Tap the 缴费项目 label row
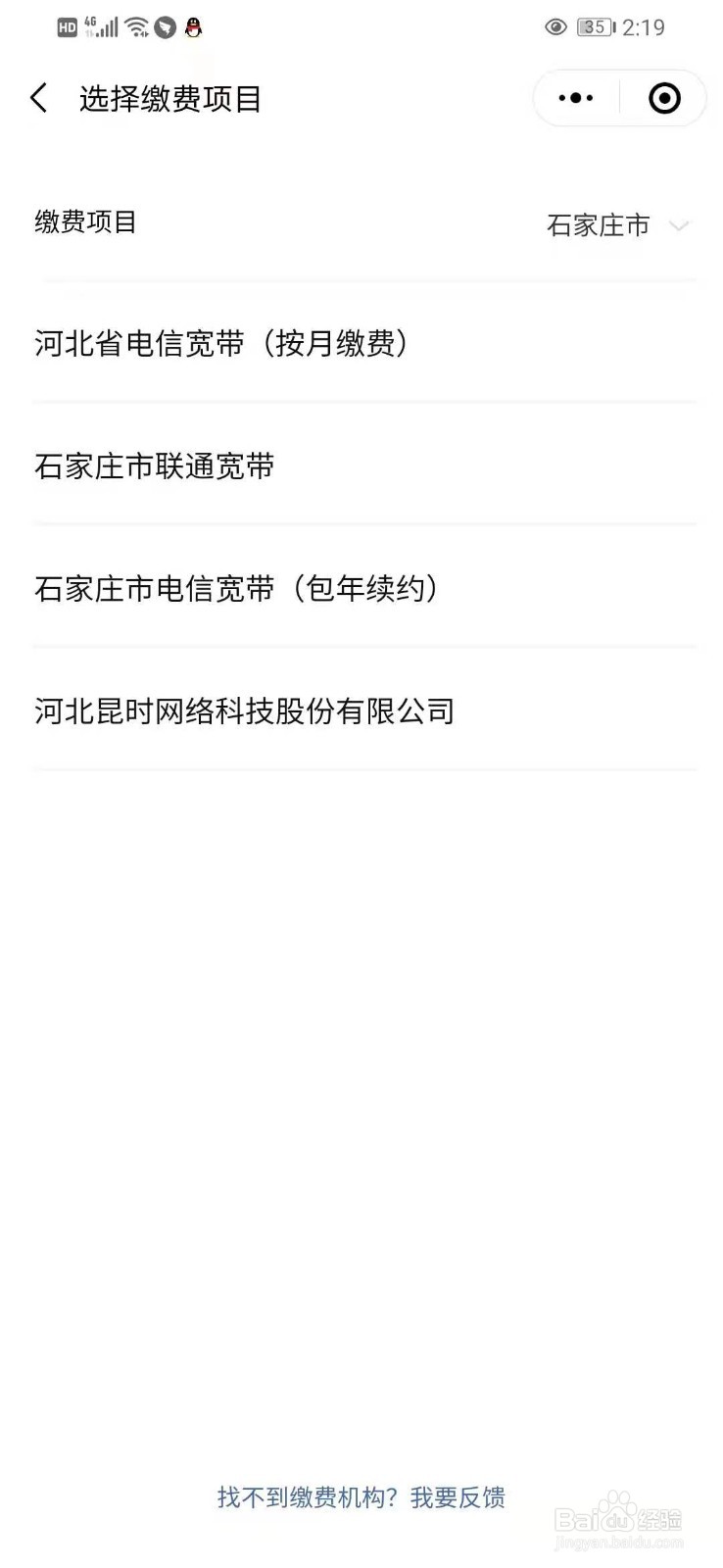Viewport: 723px width, 1568px height. click(84, 223)
